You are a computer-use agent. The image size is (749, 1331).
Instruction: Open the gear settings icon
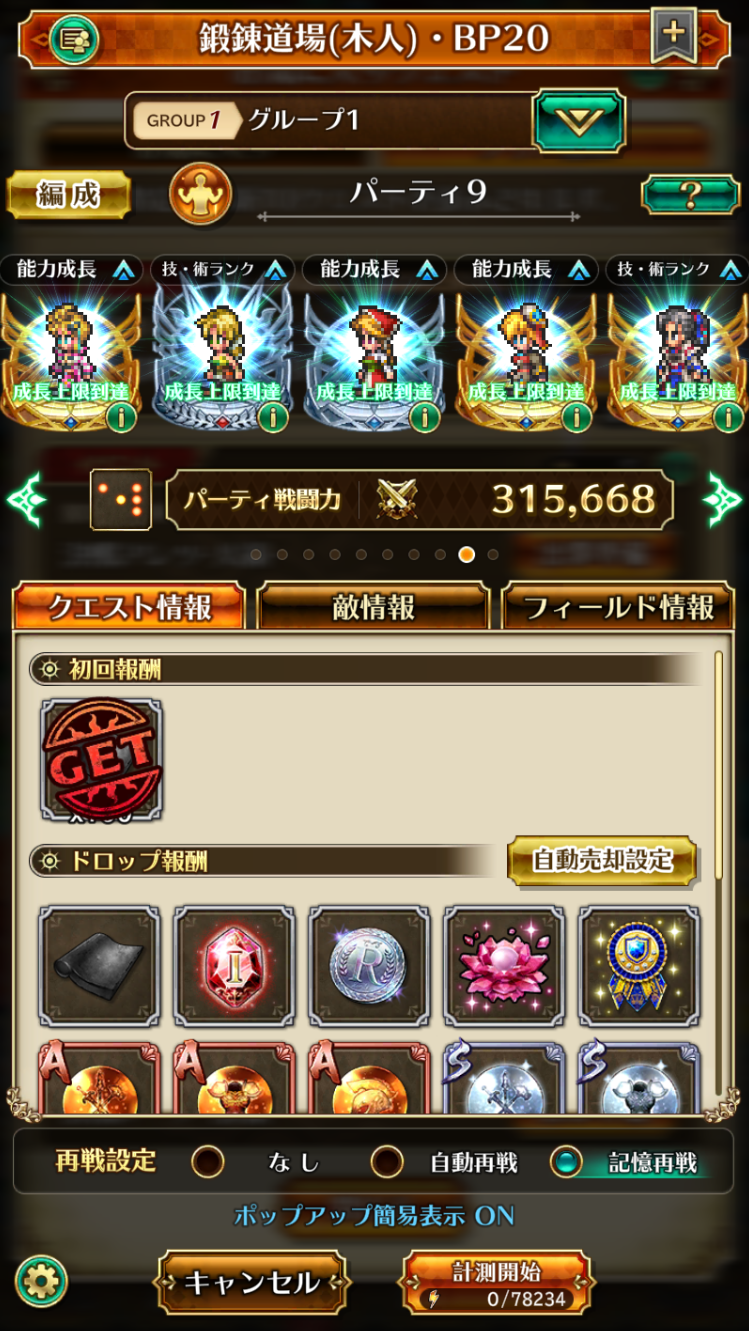[42, 1282]
